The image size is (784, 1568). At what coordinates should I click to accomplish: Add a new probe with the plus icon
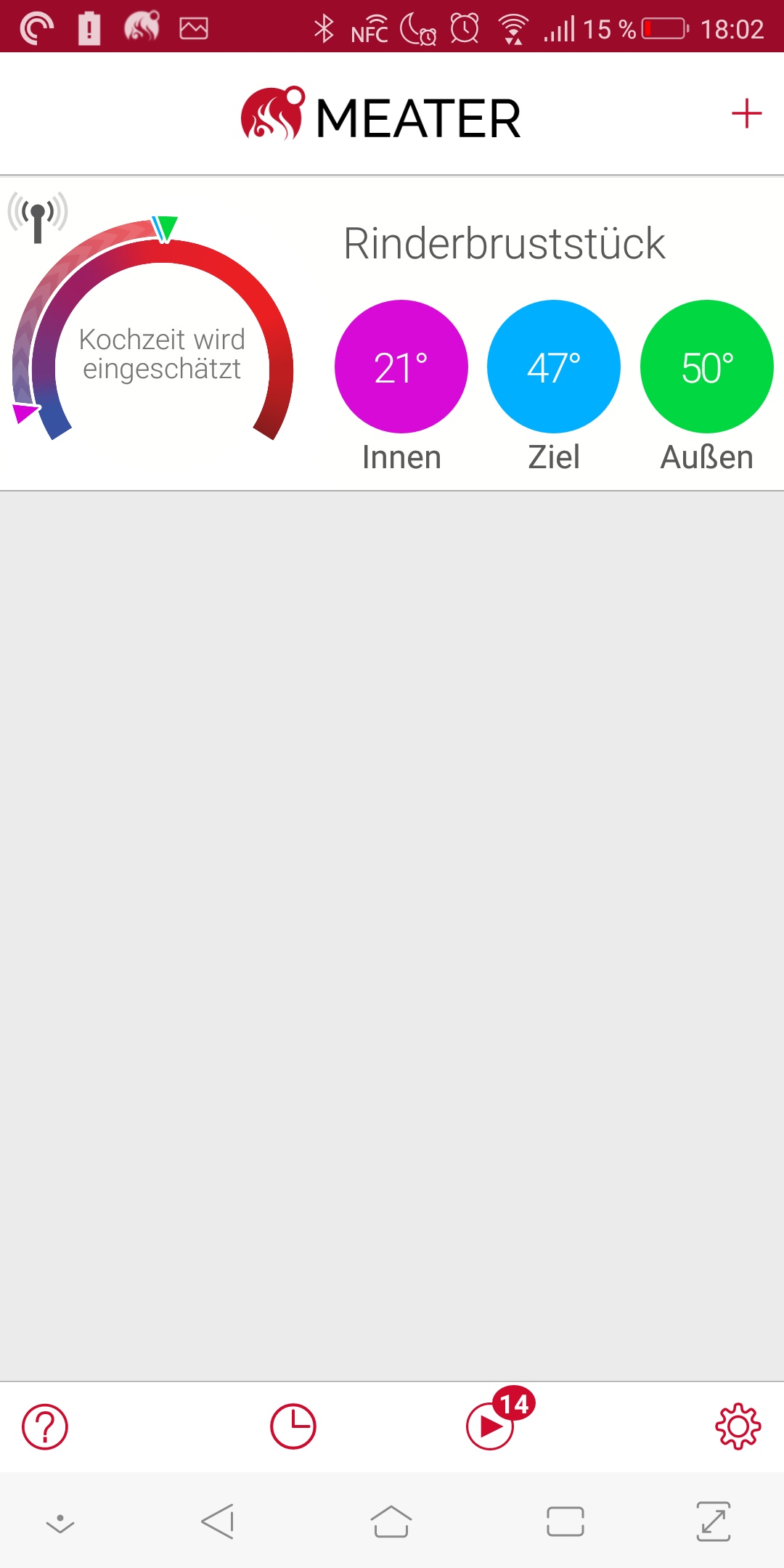tap(746, 114)
